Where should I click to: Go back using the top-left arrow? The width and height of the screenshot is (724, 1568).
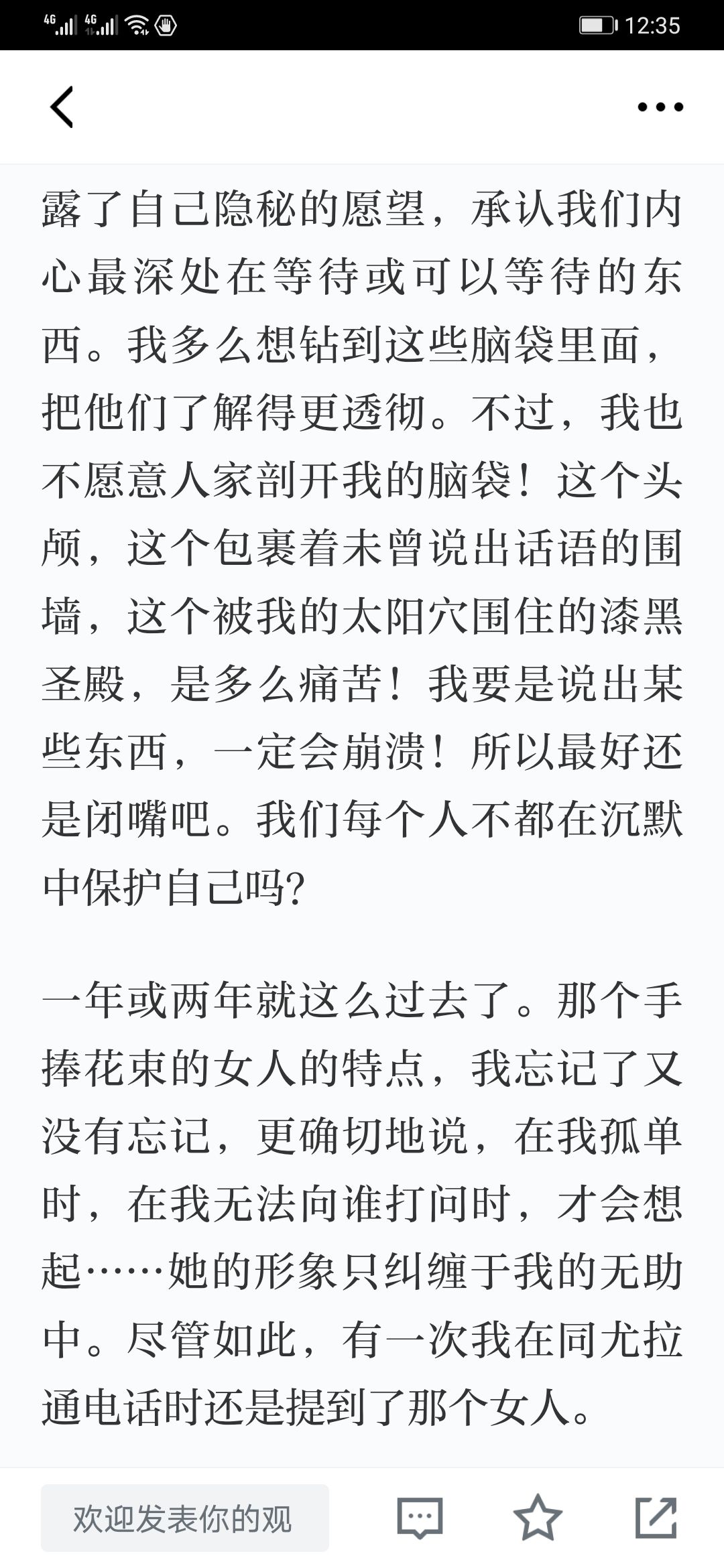[x=62, y=107]
